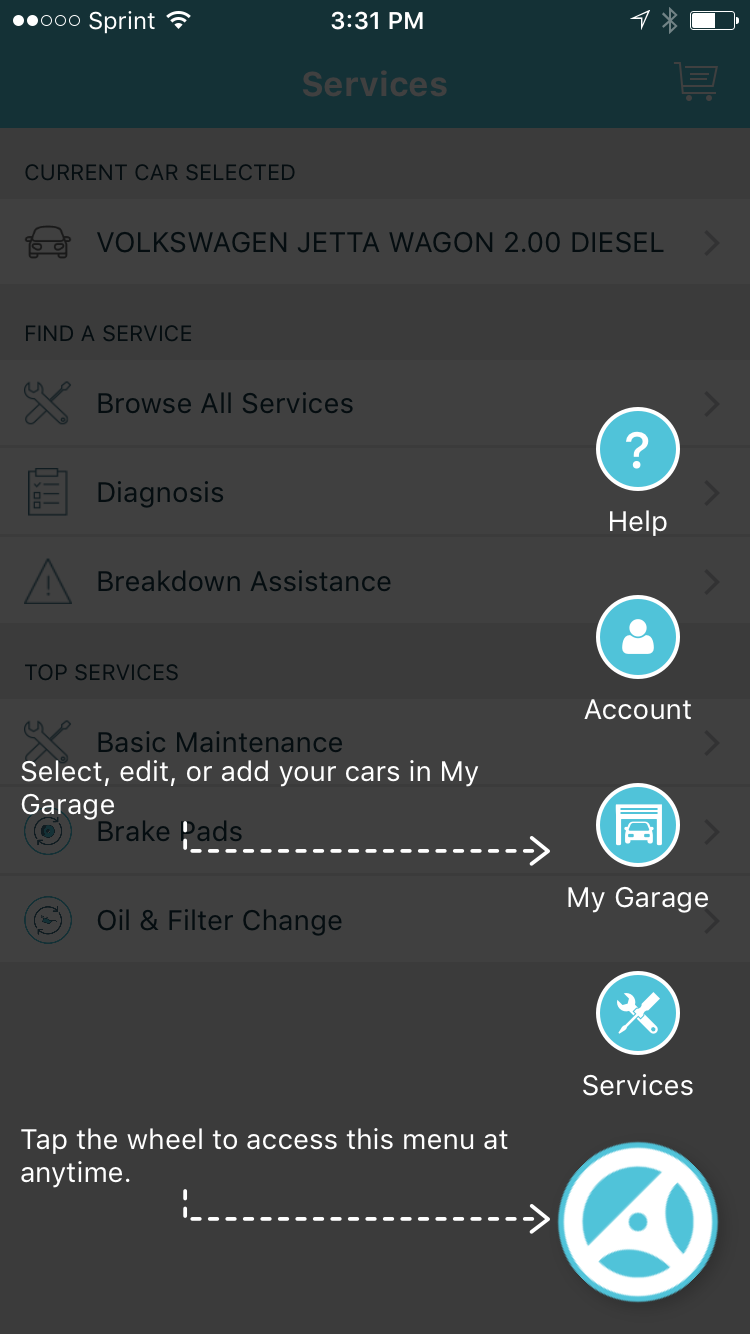The height and width of the screenshot is (1334, 750).
Task: Open the Volkswagen Jetta Wagon car row
Action: coord(375,242)
